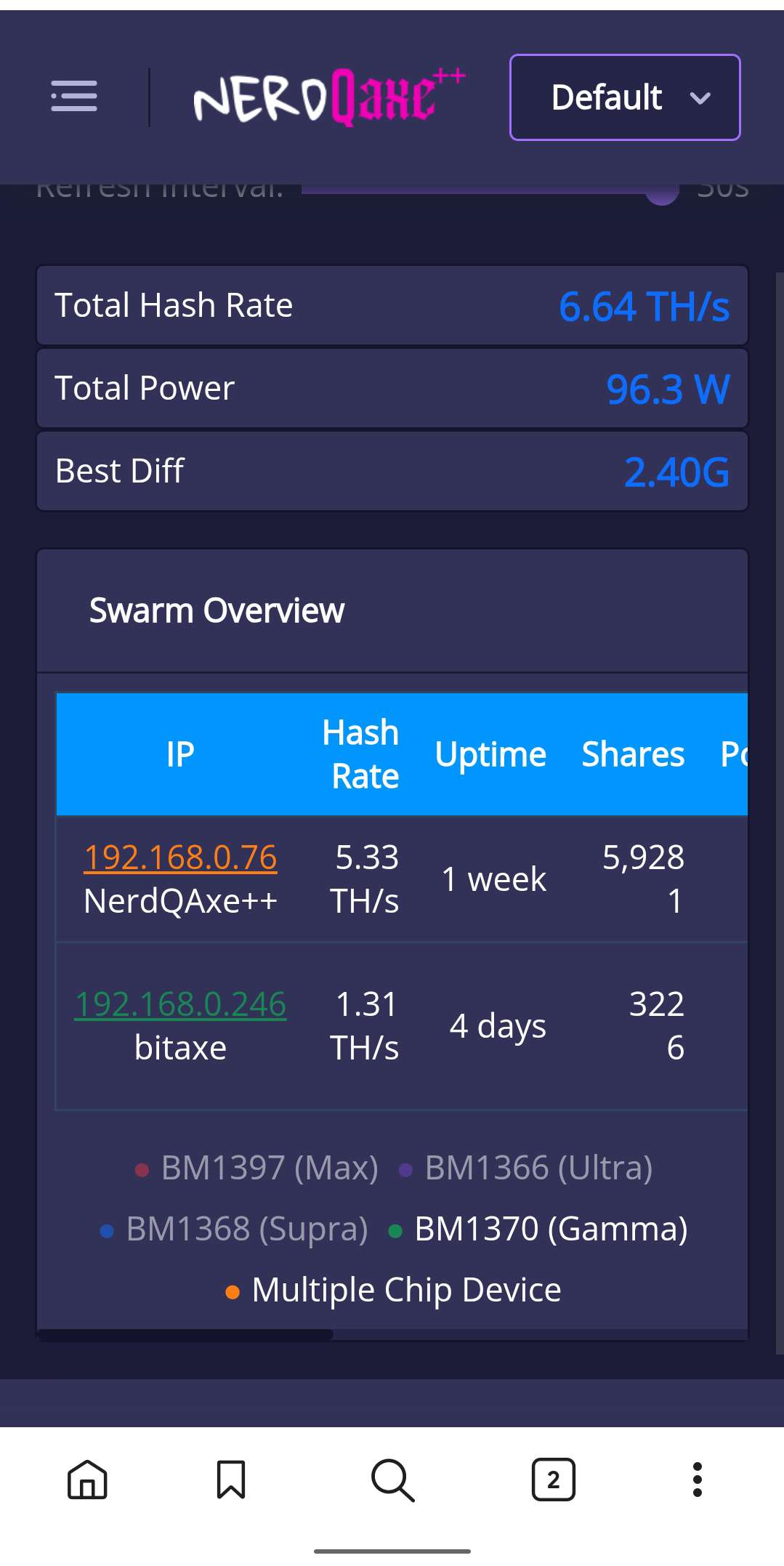The image size is (784, 1566).
Task: Open the browser three-dot overflow menu
Action: pos(697,1480)
